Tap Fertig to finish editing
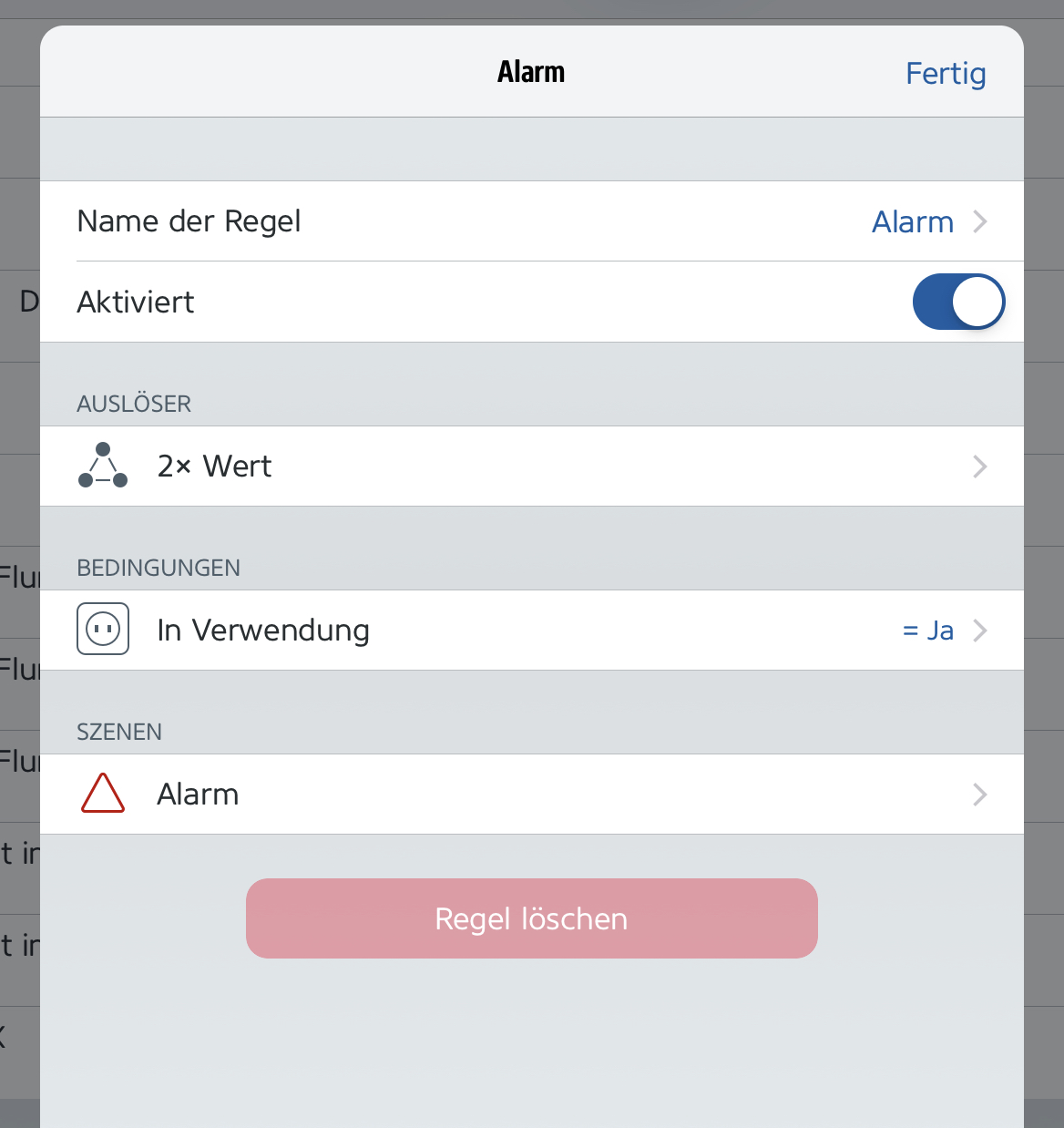Image resolution: width=1064 pixels, height=1128 pixels. (945, 74)
